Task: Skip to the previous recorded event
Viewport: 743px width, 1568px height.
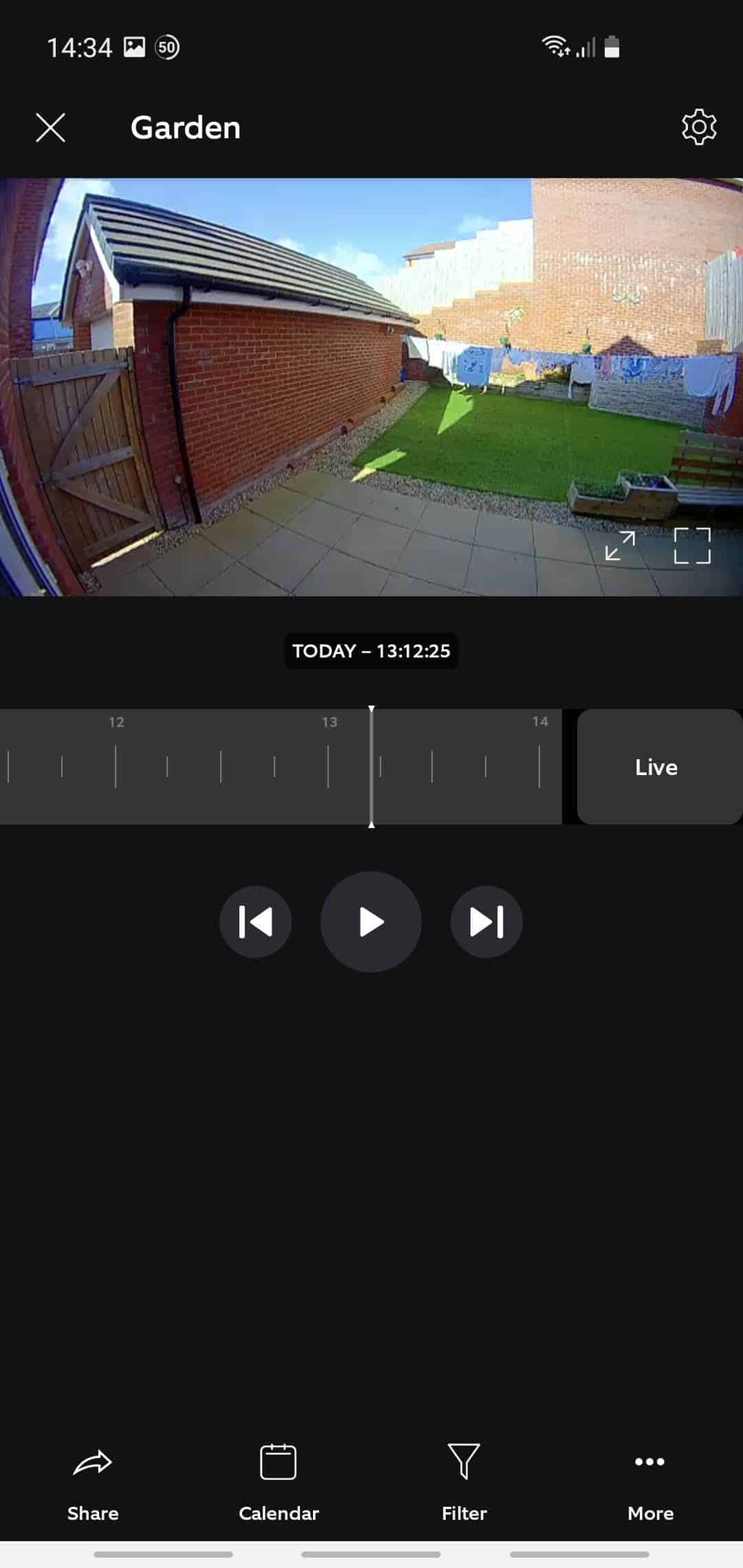Action: [x=255, y=922]
